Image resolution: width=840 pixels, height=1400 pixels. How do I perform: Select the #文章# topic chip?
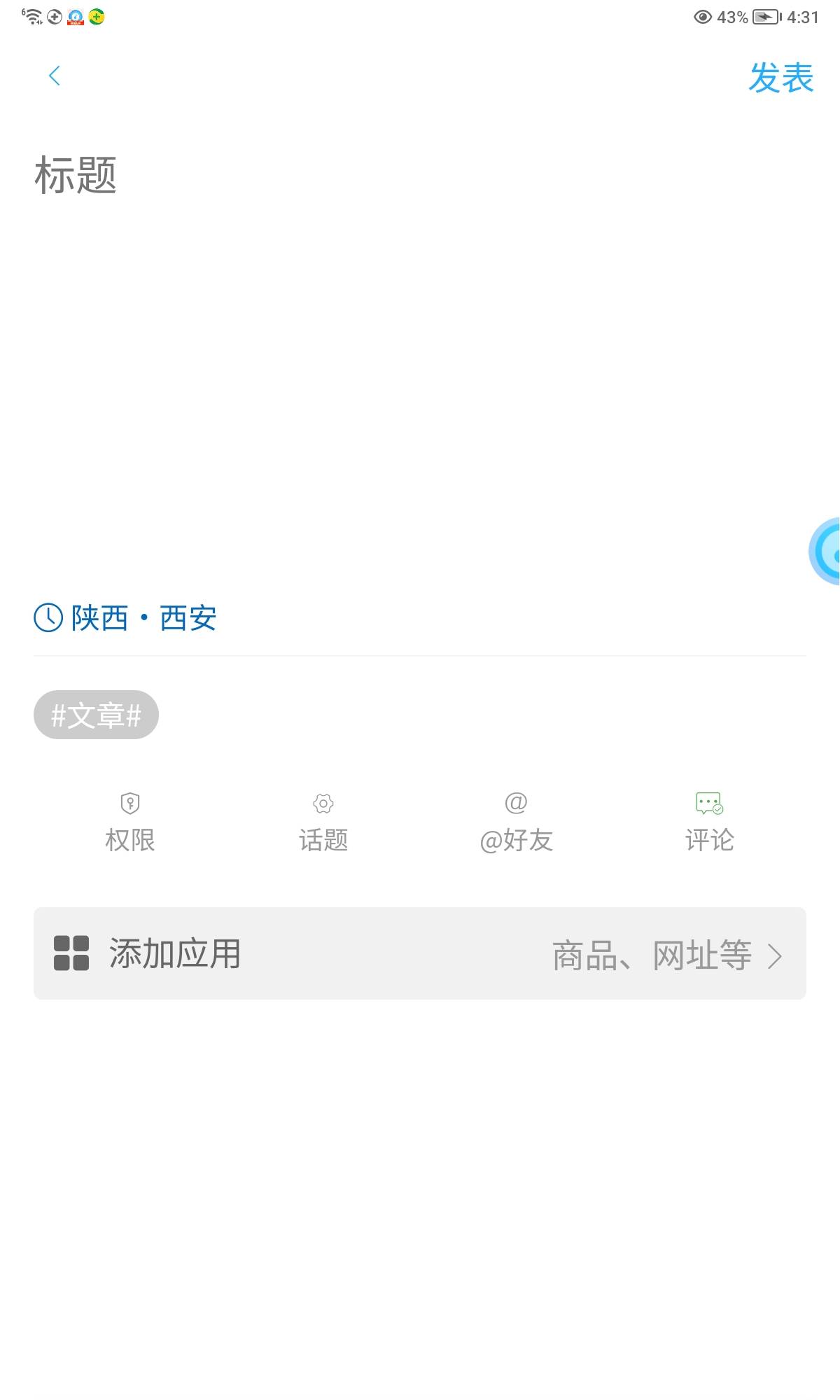(96, 715)
